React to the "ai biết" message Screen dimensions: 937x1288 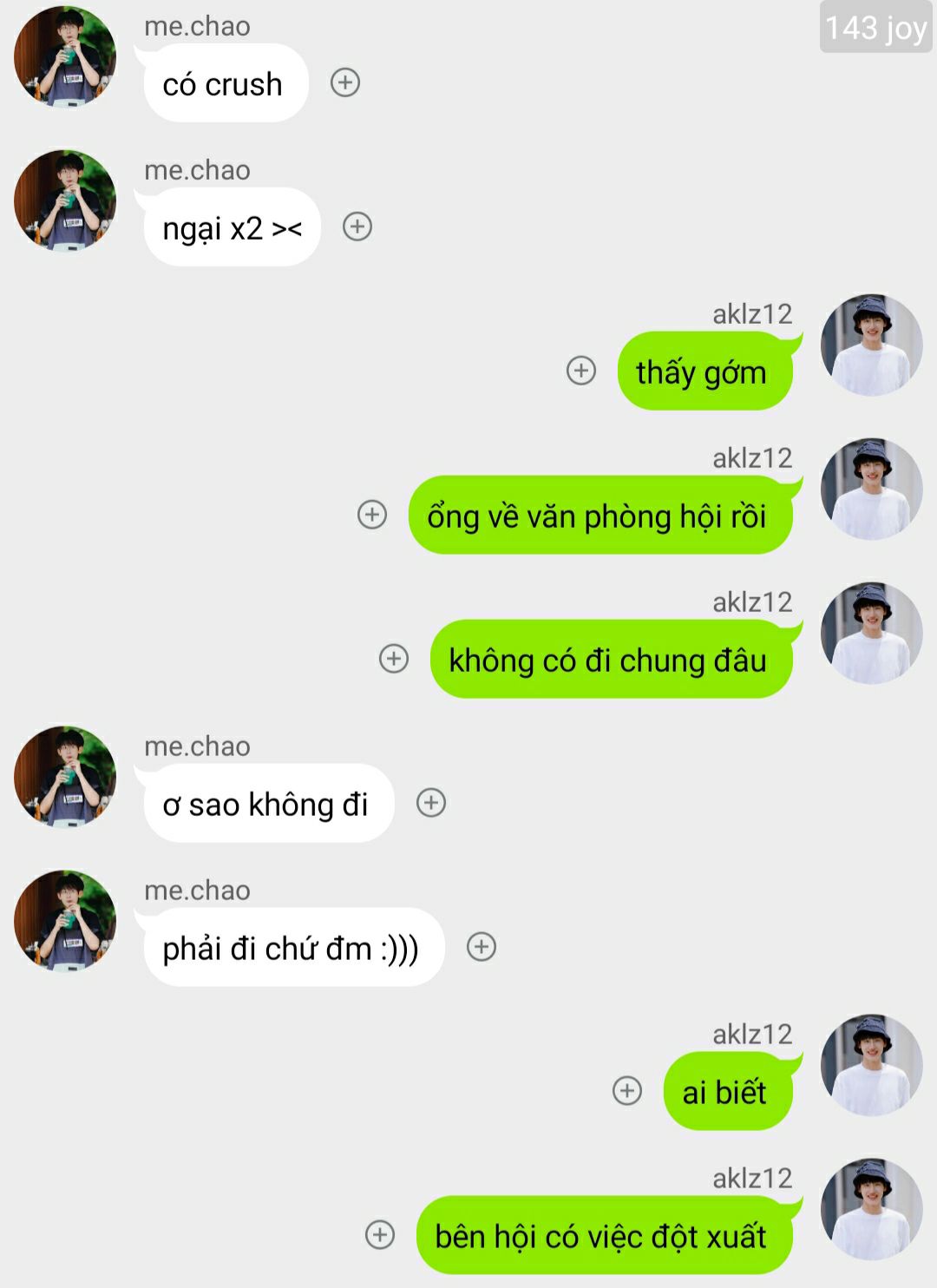click(627, 1091)
